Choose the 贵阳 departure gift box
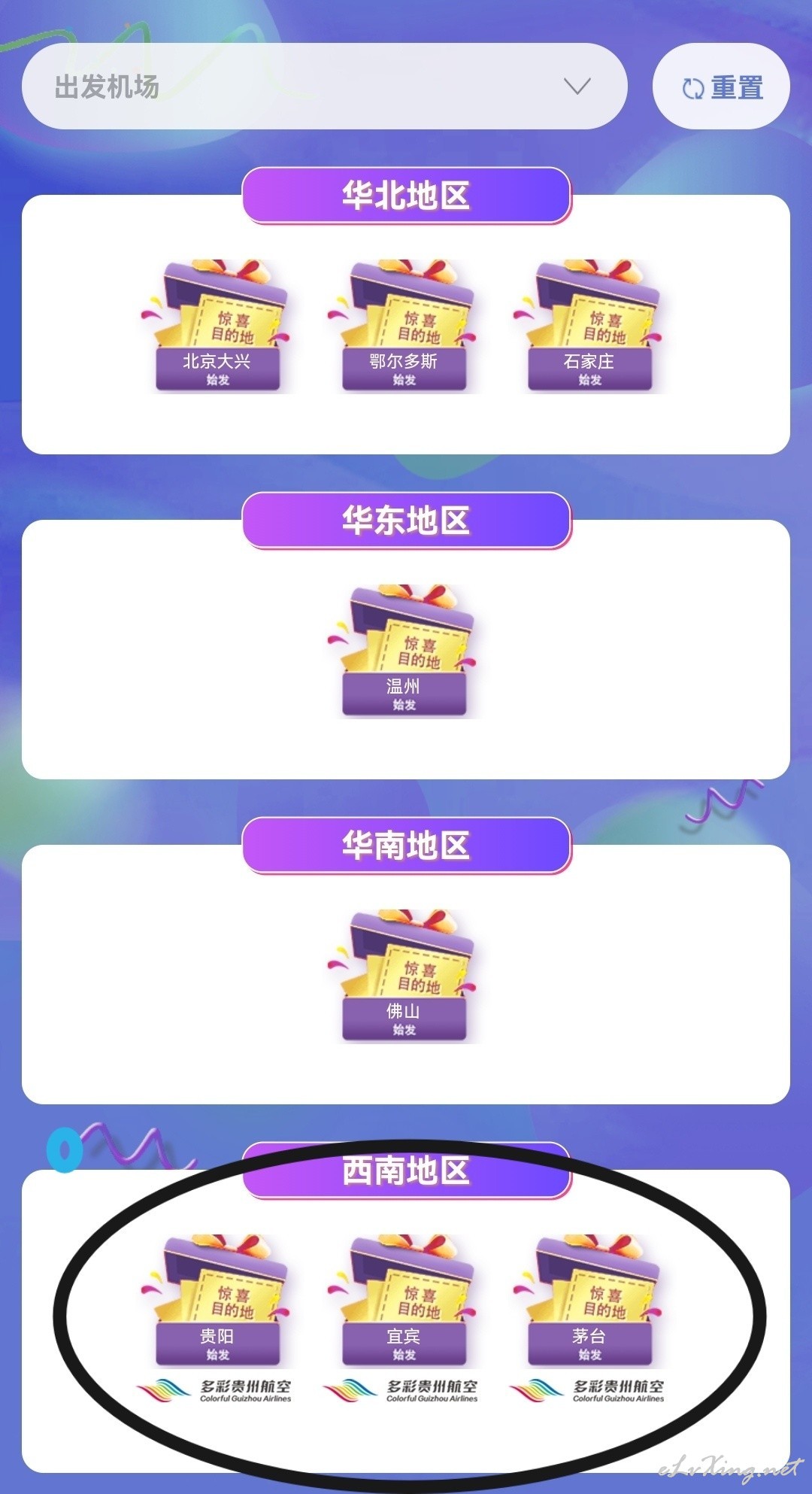Screen dimensions: 812x1494 (x=217, y=1301)
